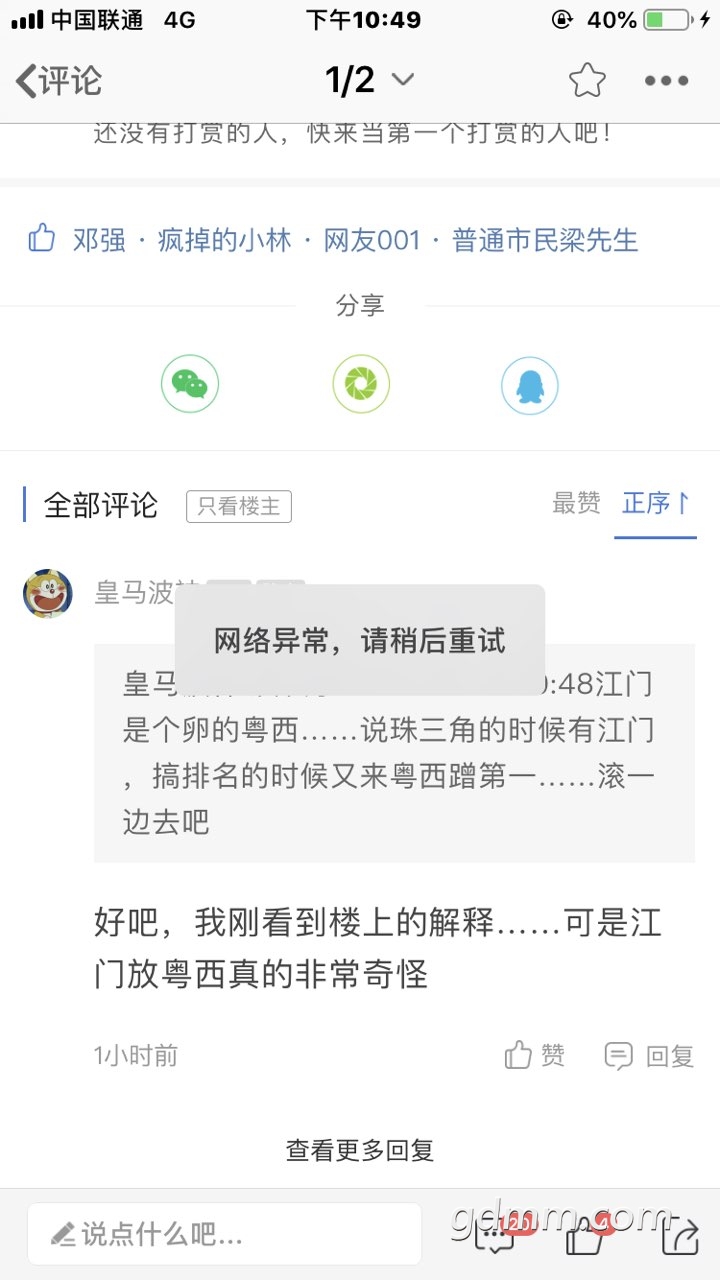This screenshot has width=720, height=1280.
Task: Open the commenter's cartoon cat avatar
Action: coord(48,594)
